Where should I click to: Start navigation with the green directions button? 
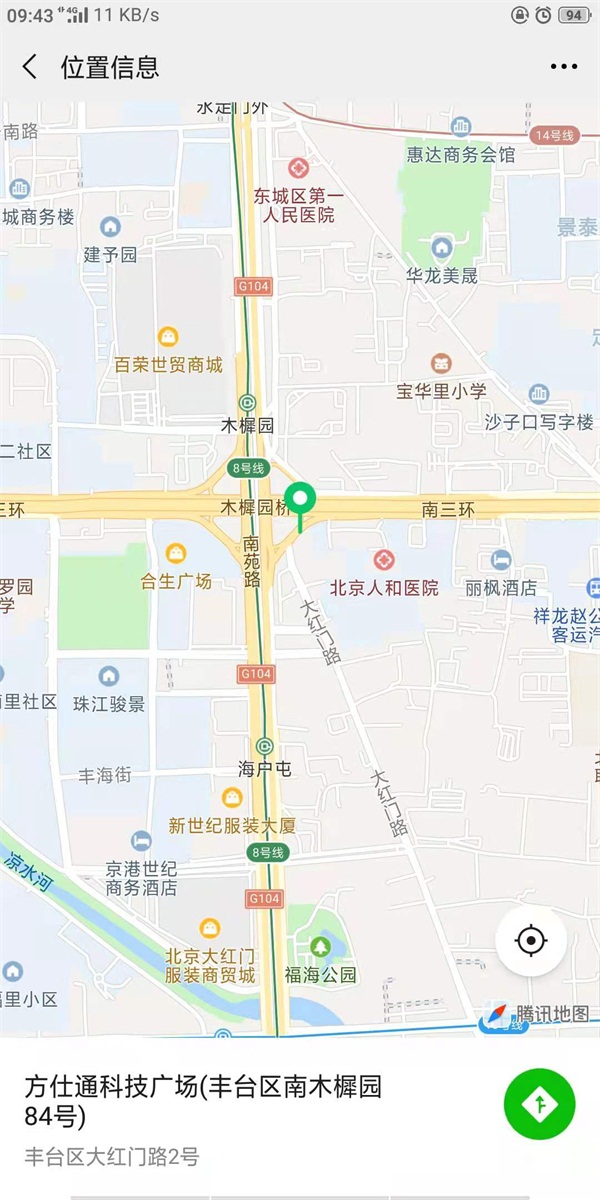tap(540, 1103)
